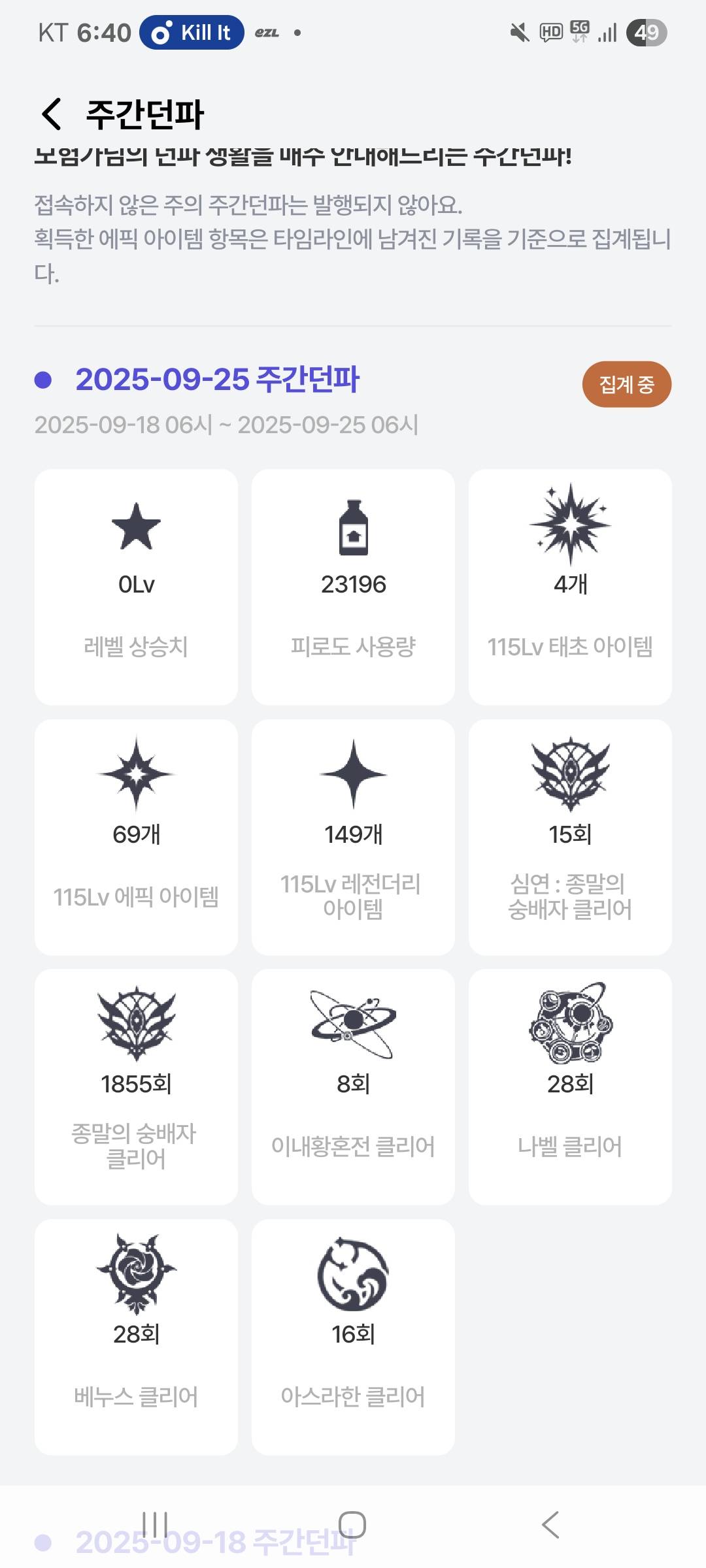The width and height of the screenshot is (706, 1568).
Task: Open recent apps from the navigation bar
Action: point(155,1525)
